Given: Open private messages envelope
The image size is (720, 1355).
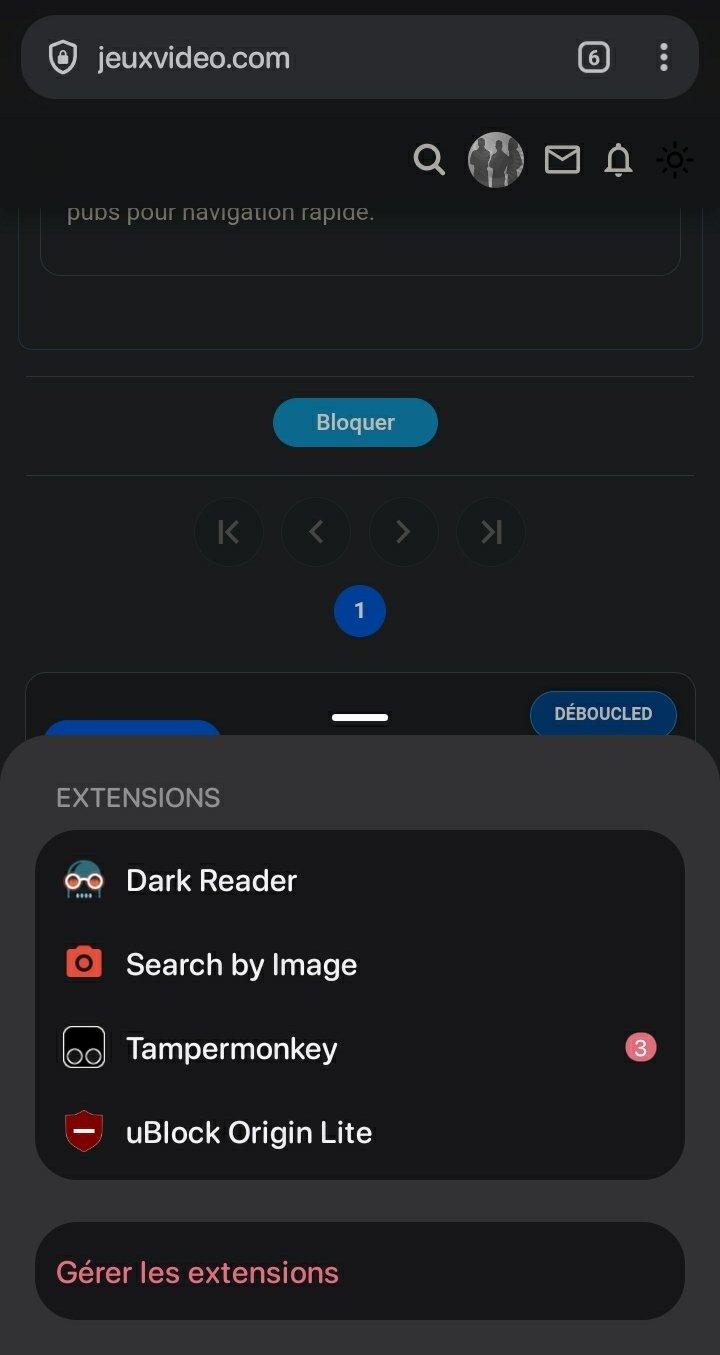Looking at the screenshot, I should click(562, 160).
